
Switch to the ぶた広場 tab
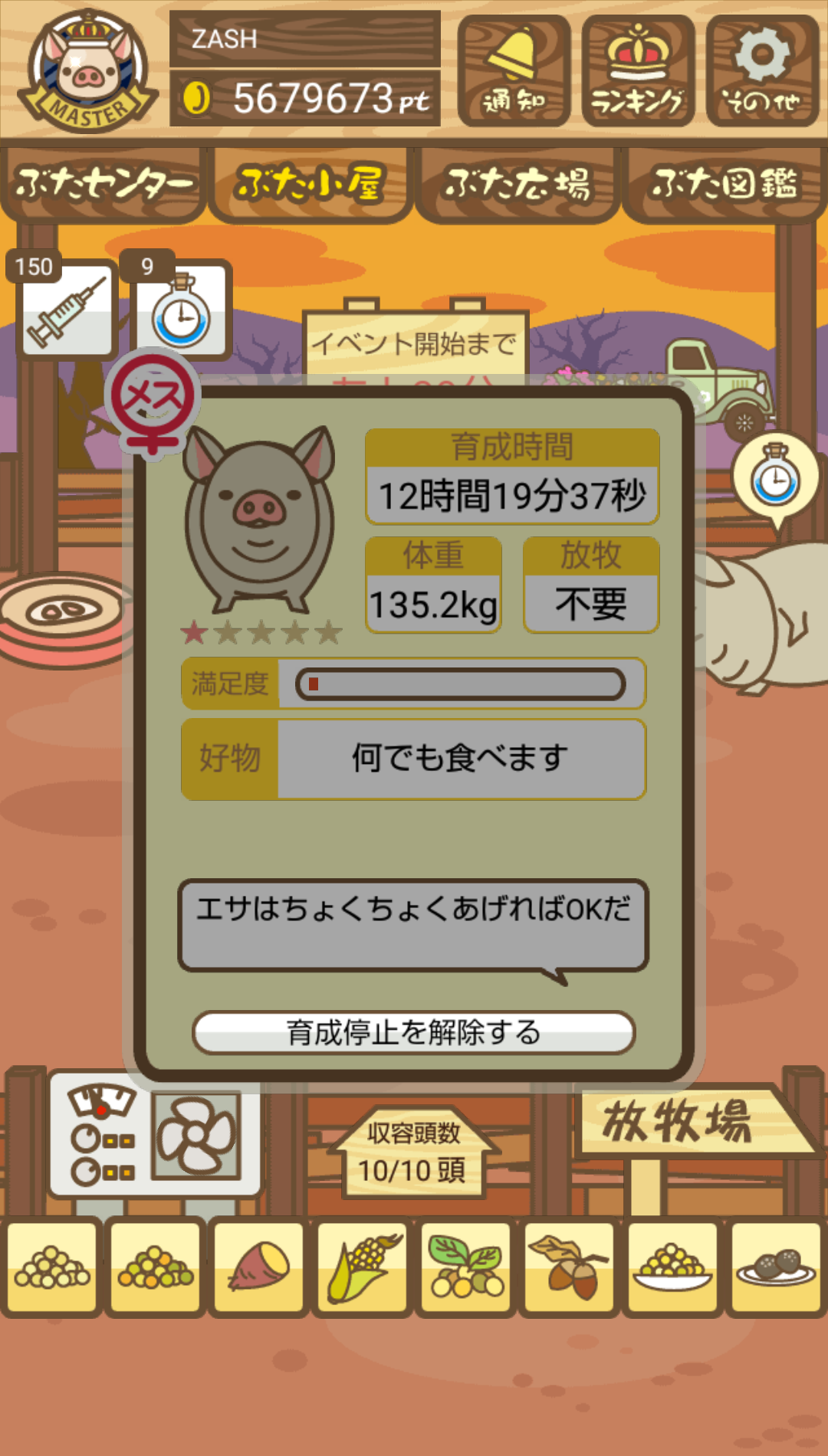517,184
